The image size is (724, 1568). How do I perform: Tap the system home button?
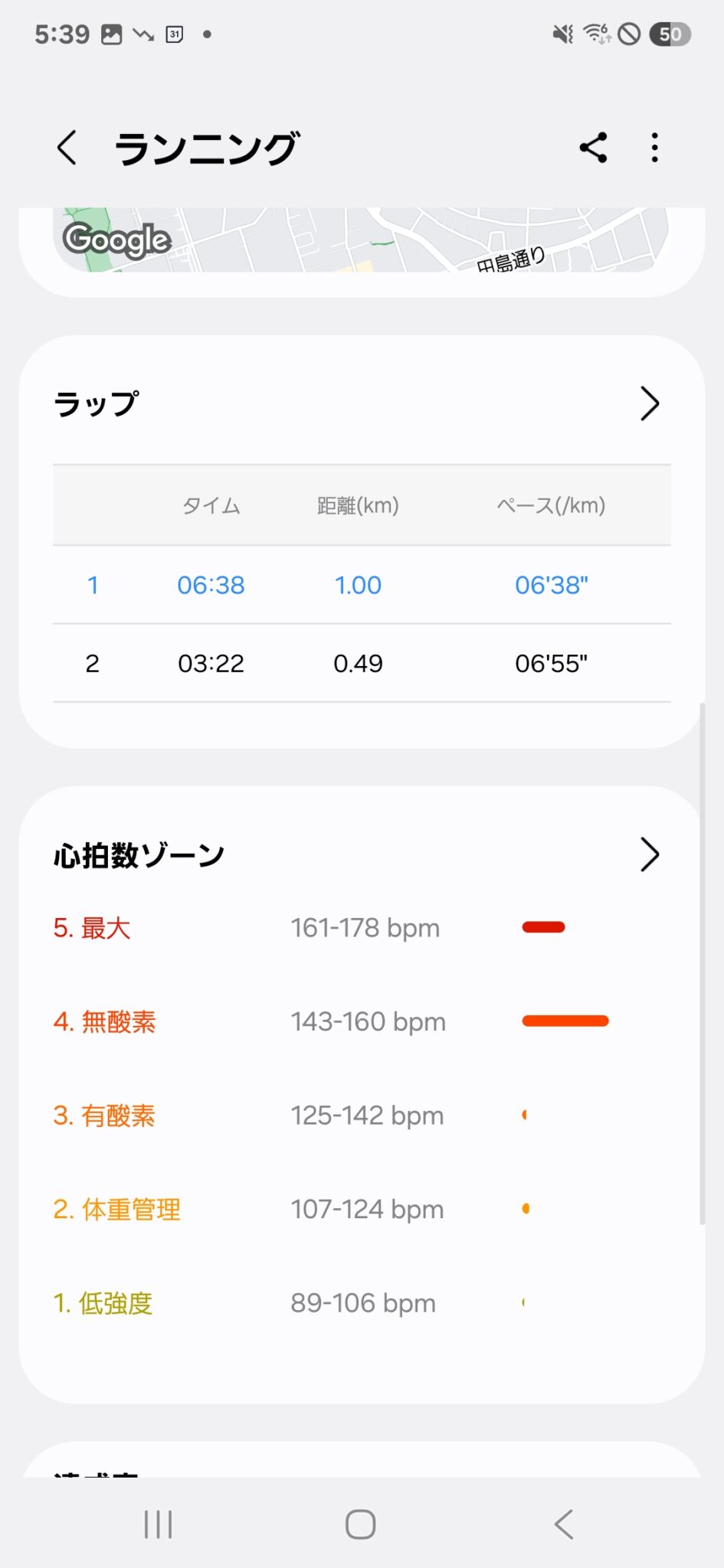tap(360, 1524)
